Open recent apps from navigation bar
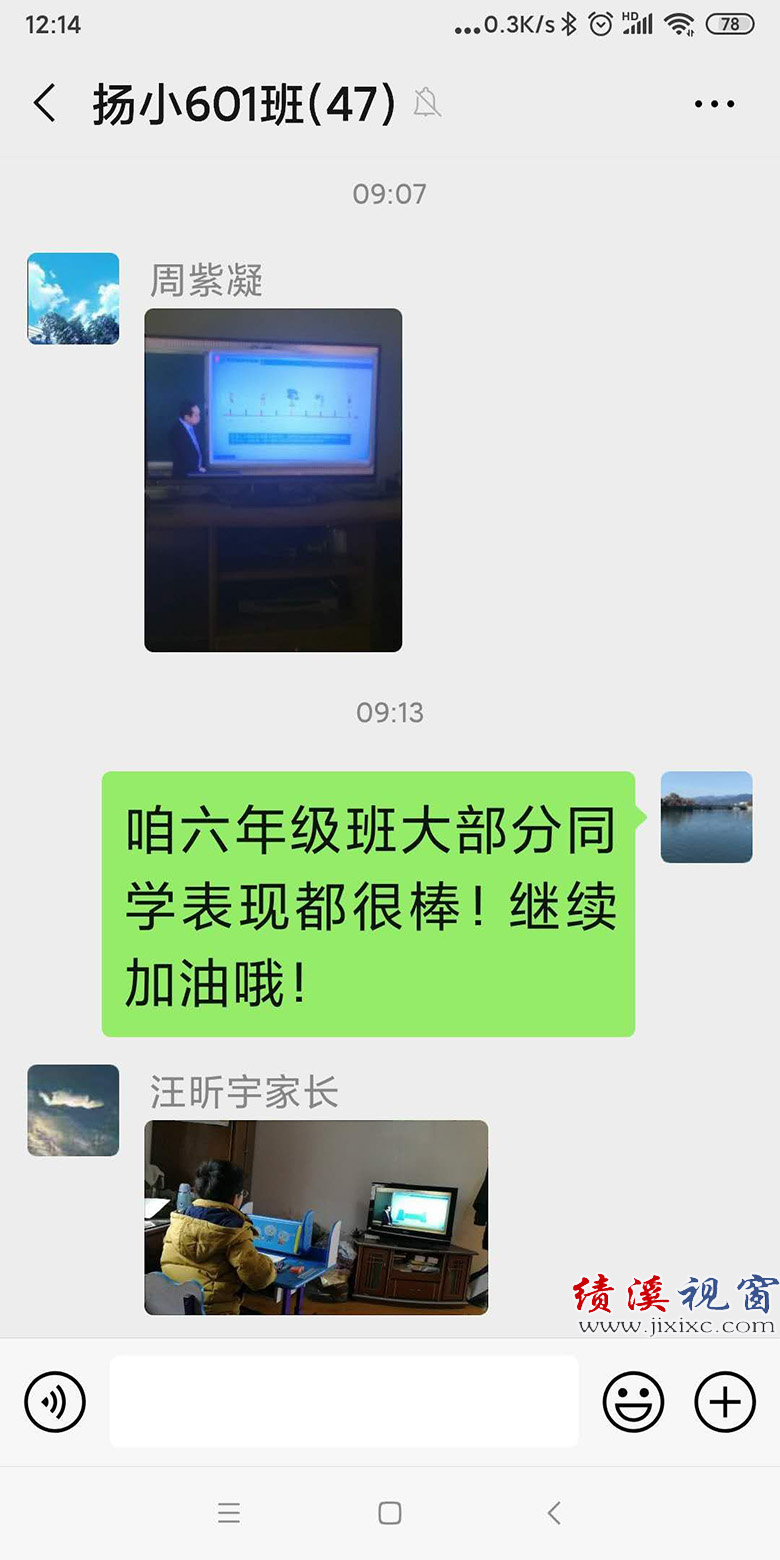The width and height of the screenshot is (780, 1560). pos(229,1513)
